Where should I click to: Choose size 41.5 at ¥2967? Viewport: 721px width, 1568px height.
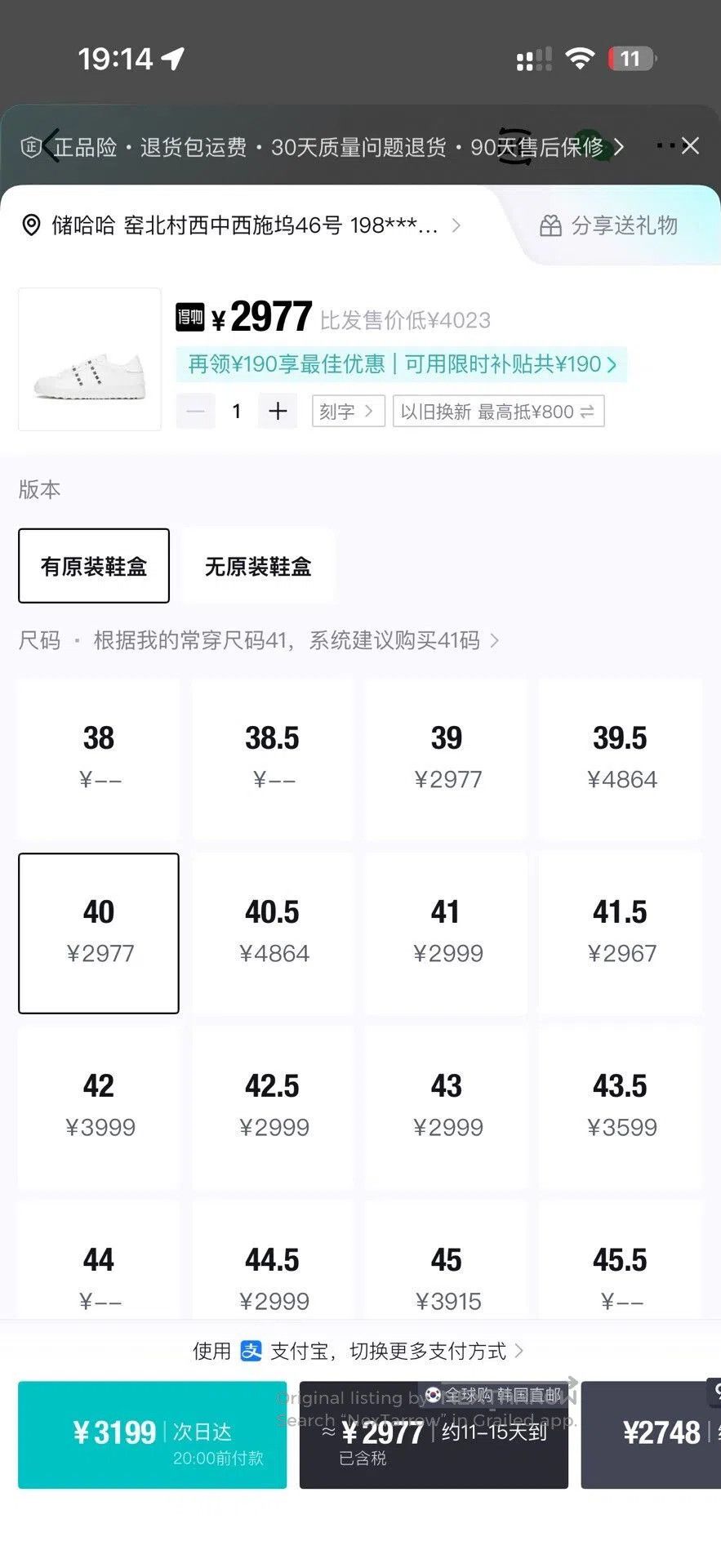pos(621,933)
